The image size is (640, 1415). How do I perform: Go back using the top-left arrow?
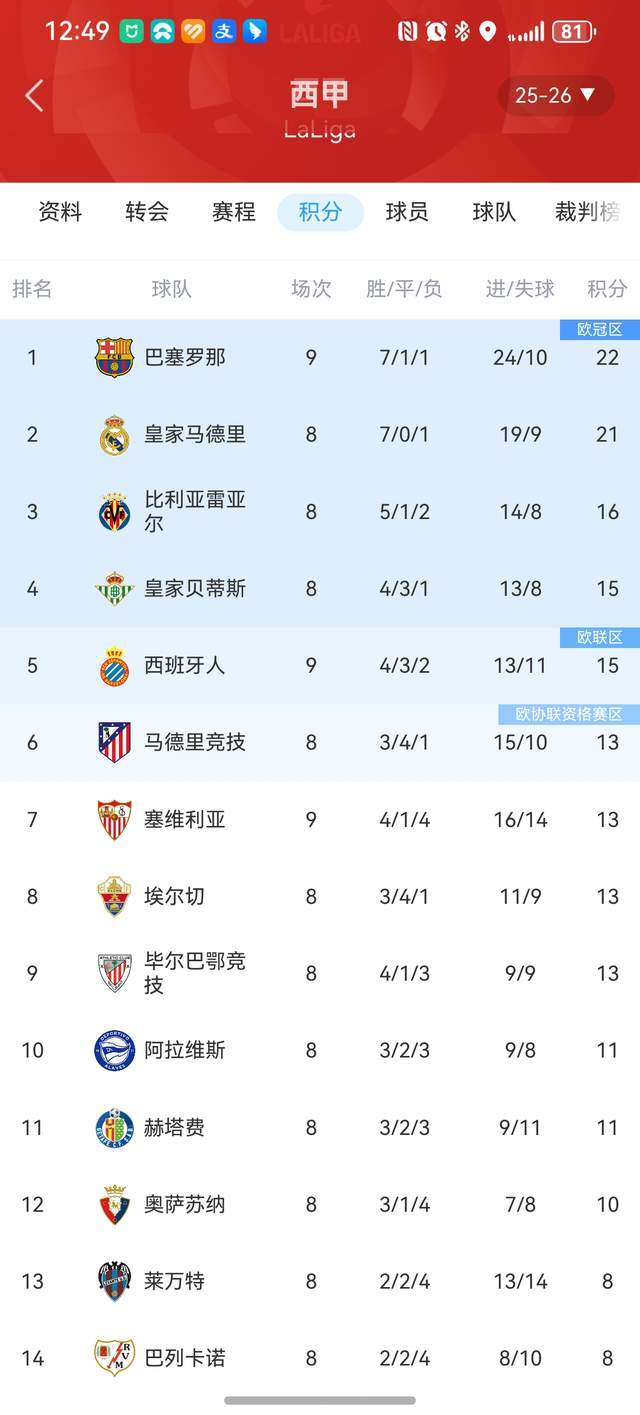click(x=35, y=96)
